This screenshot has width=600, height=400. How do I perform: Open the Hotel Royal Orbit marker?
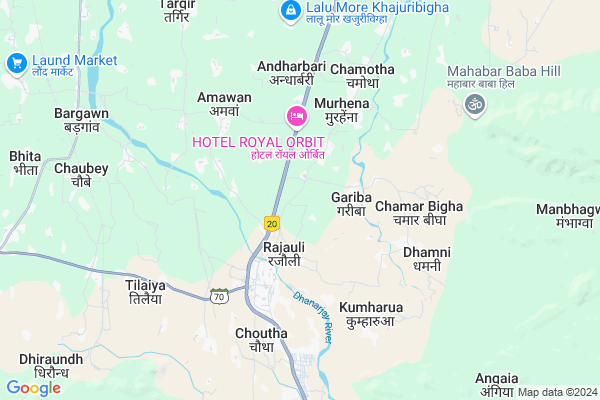(x=296, y=117)
